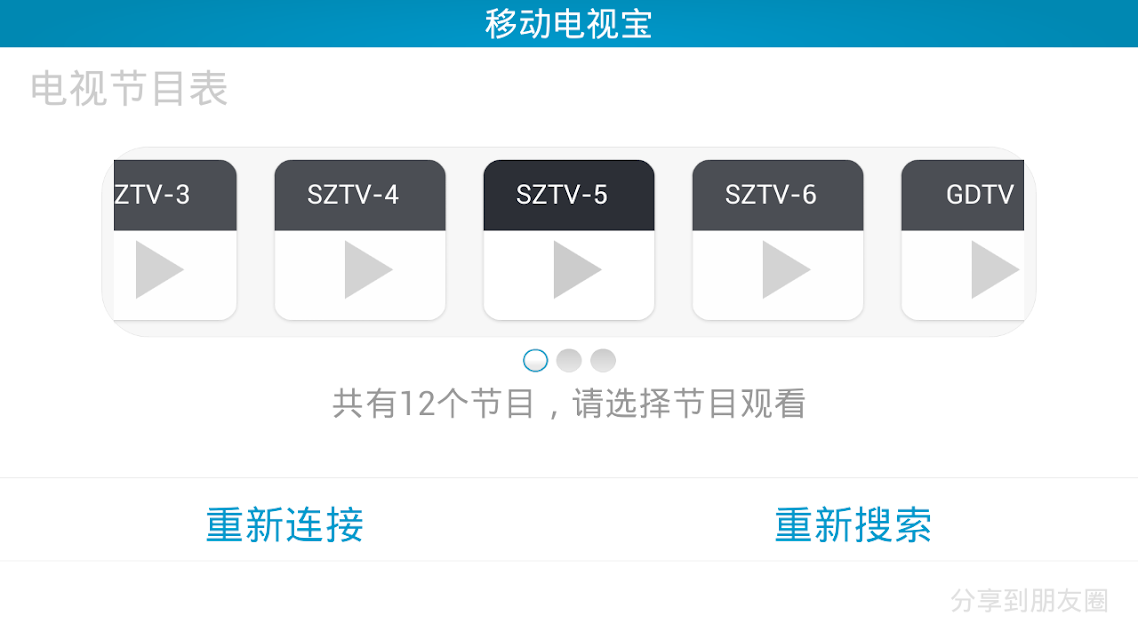Share via 分享到朋友圈
Viewport: 1138px width, 640px height.
[x=1029, y=600]
